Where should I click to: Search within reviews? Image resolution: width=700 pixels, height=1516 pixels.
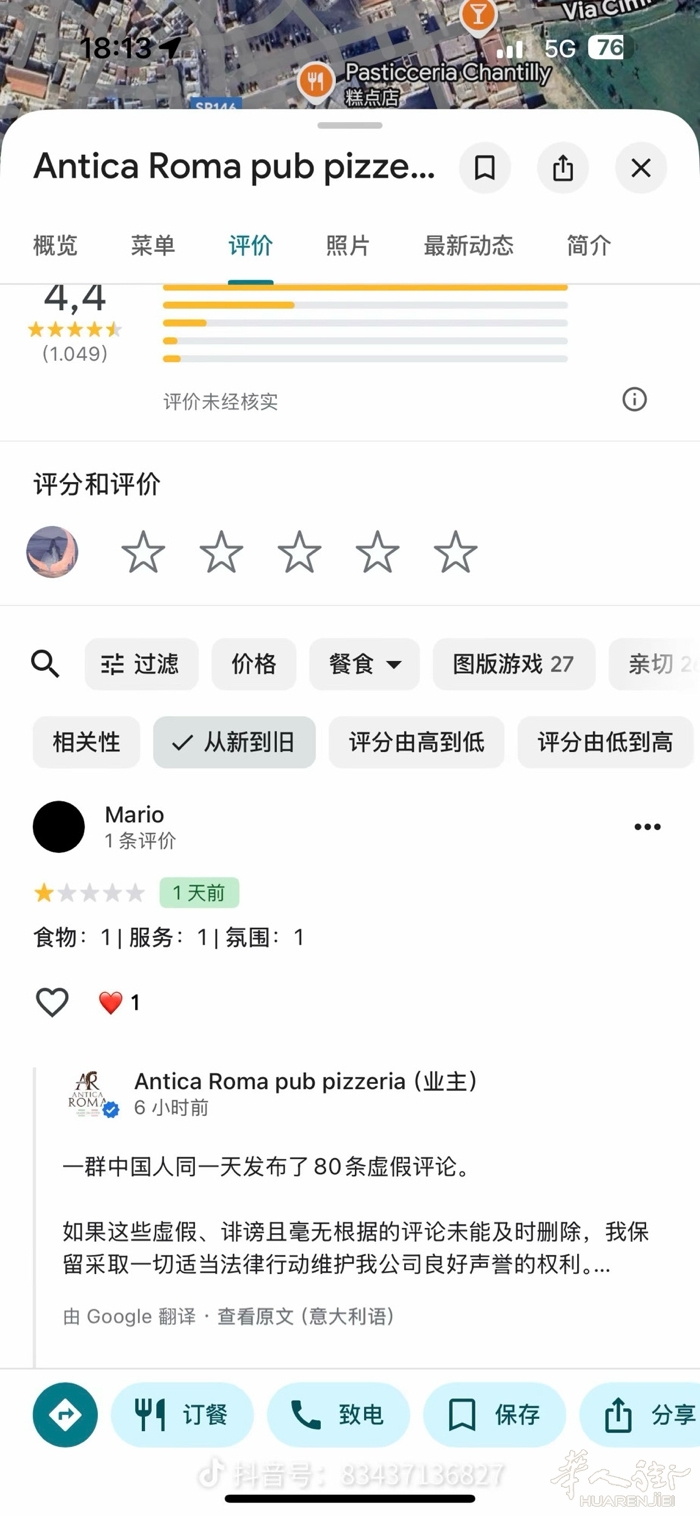45,664
